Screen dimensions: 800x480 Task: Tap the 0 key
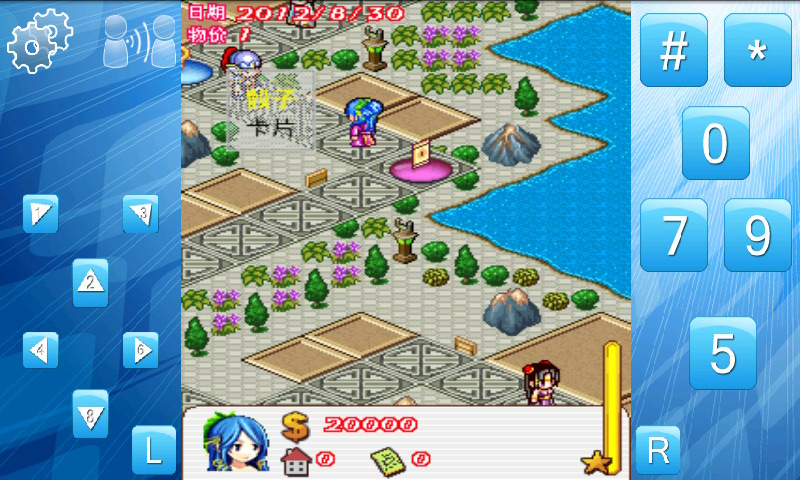(x=715, y=143)
